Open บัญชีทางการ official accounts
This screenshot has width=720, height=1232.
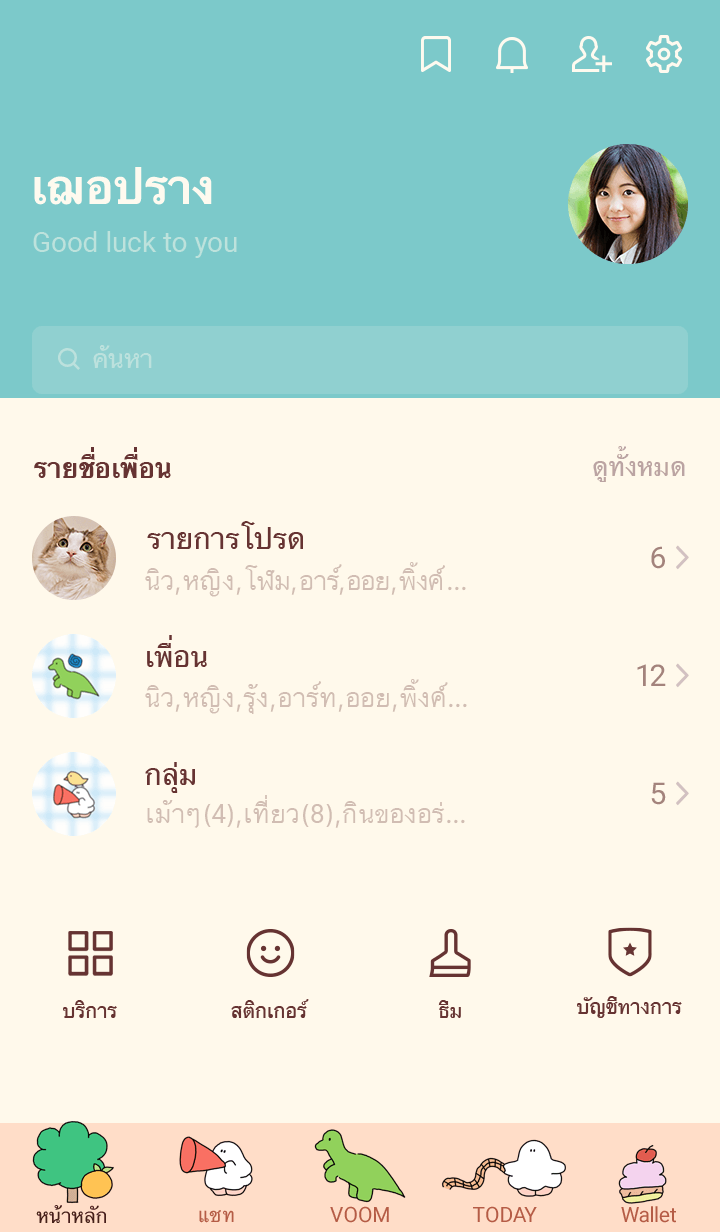629,973
